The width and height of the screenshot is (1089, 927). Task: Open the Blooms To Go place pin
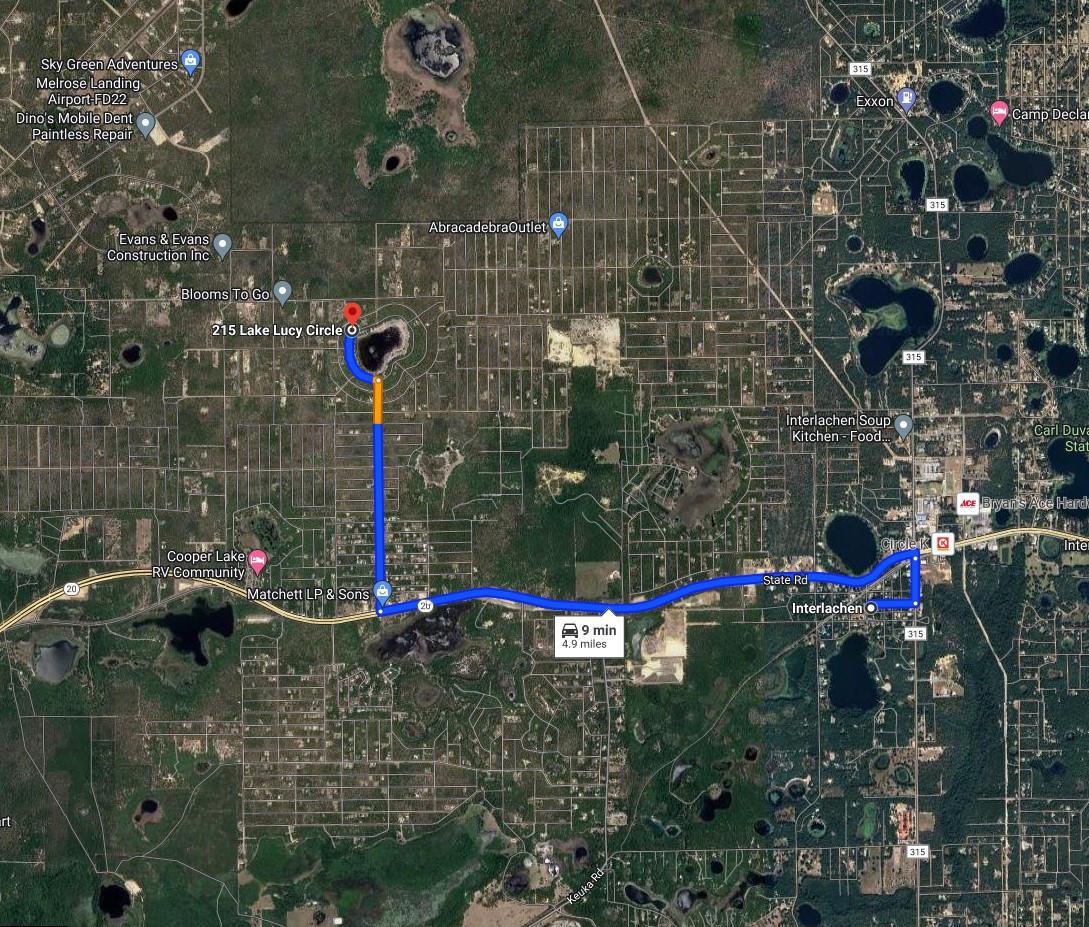[283, 292]
